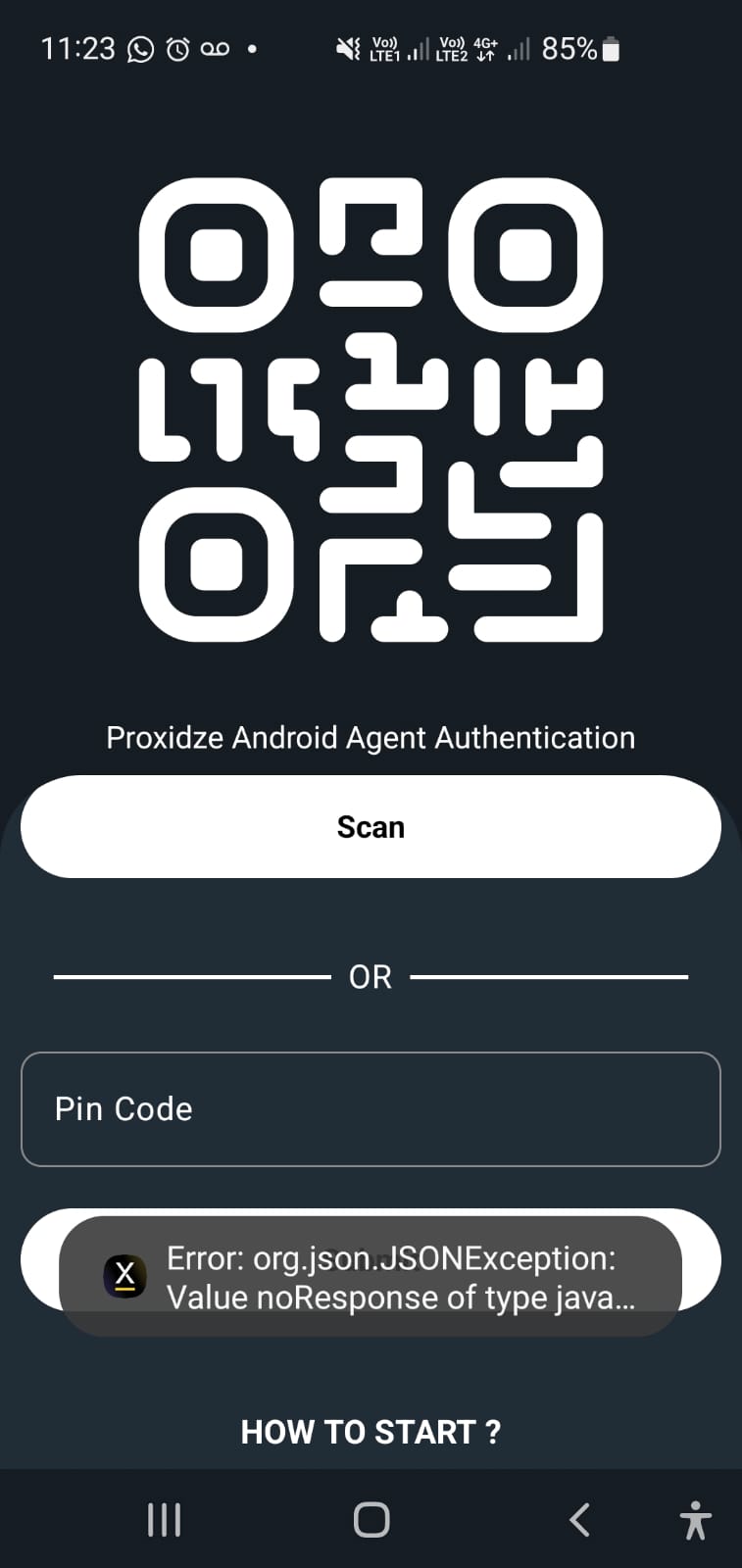This screenshot has width=742, height=1568.
Task: Open recent apps from the navigation bar
Action: coord(164,1520)
